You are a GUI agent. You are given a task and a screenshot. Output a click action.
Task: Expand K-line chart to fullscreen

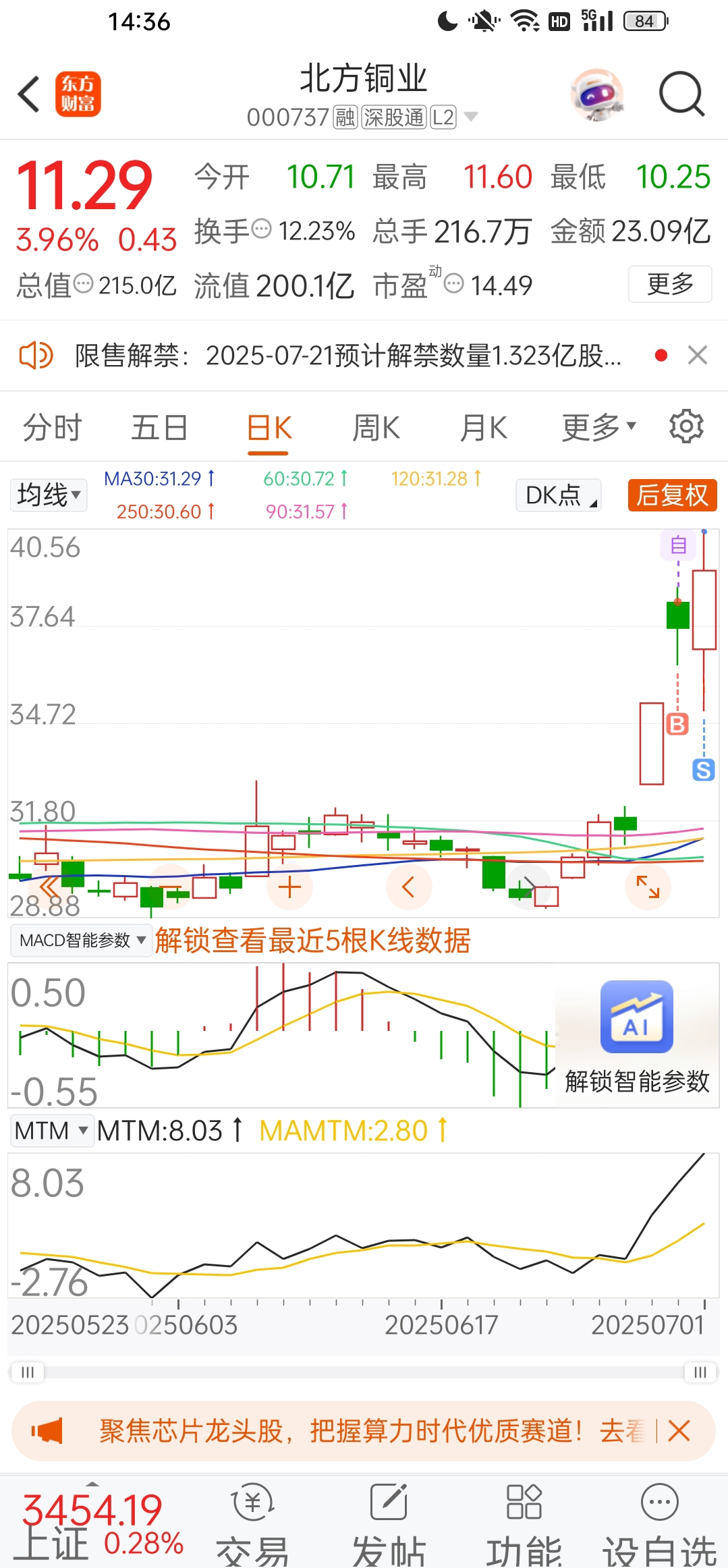point(648,887)
